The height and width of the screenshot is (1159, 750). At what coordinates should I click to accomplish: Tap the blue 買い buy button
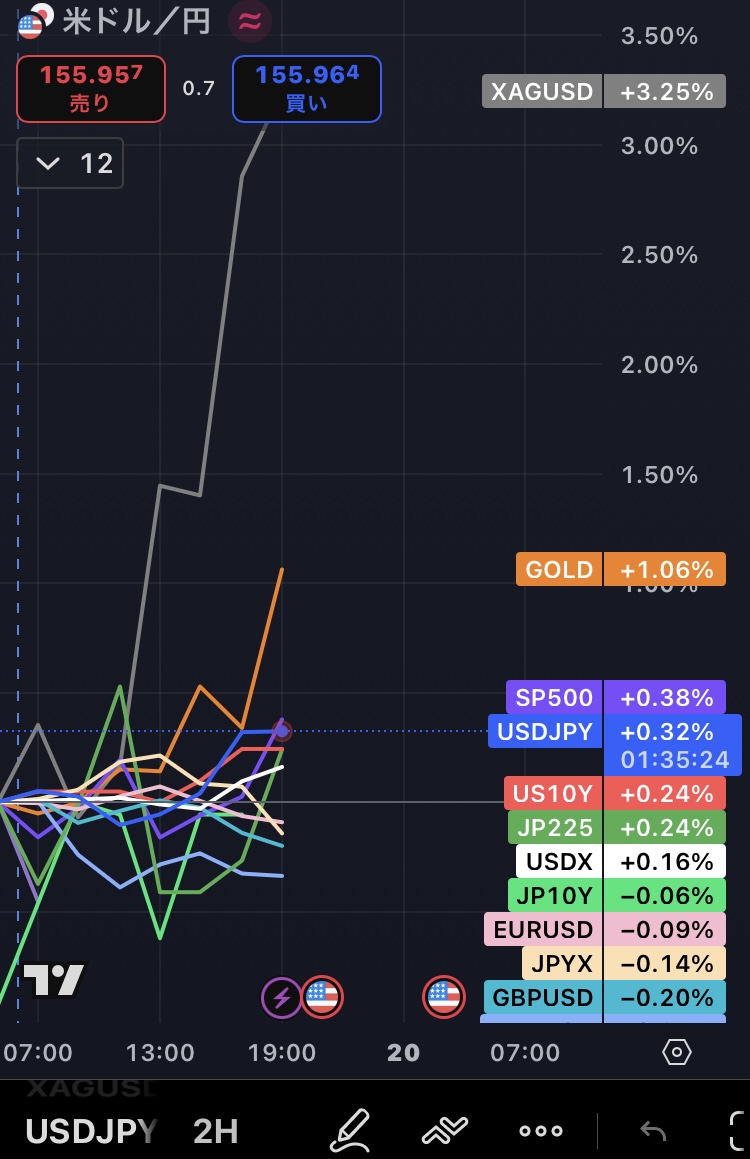click(307, 88)
